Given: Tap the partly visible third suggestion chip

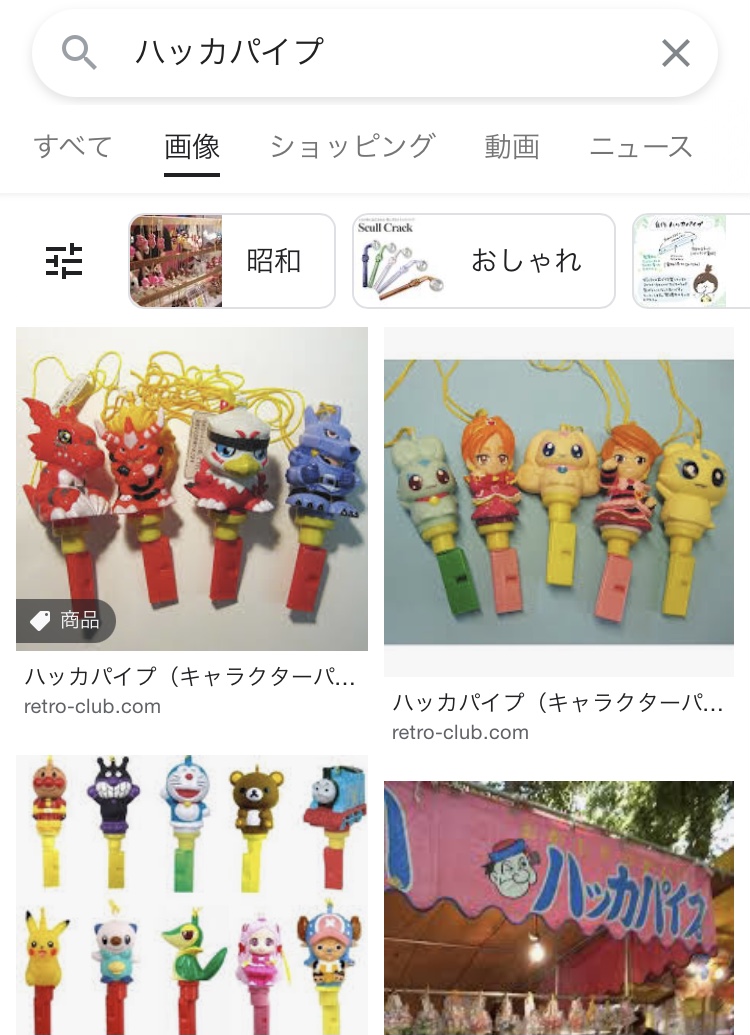Looking at the screenshot, I should click(692, 261).
